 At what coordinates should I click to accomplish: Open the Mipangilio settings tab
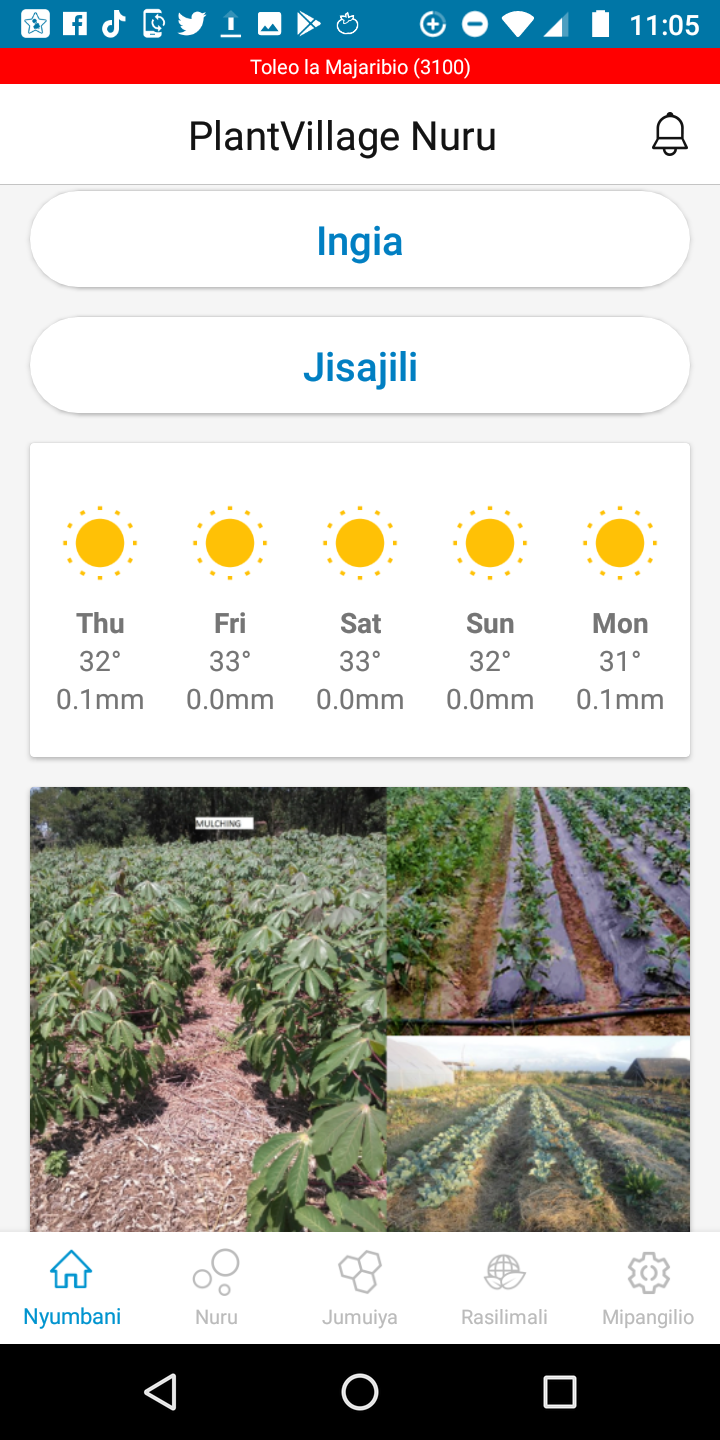[648, 1288]
